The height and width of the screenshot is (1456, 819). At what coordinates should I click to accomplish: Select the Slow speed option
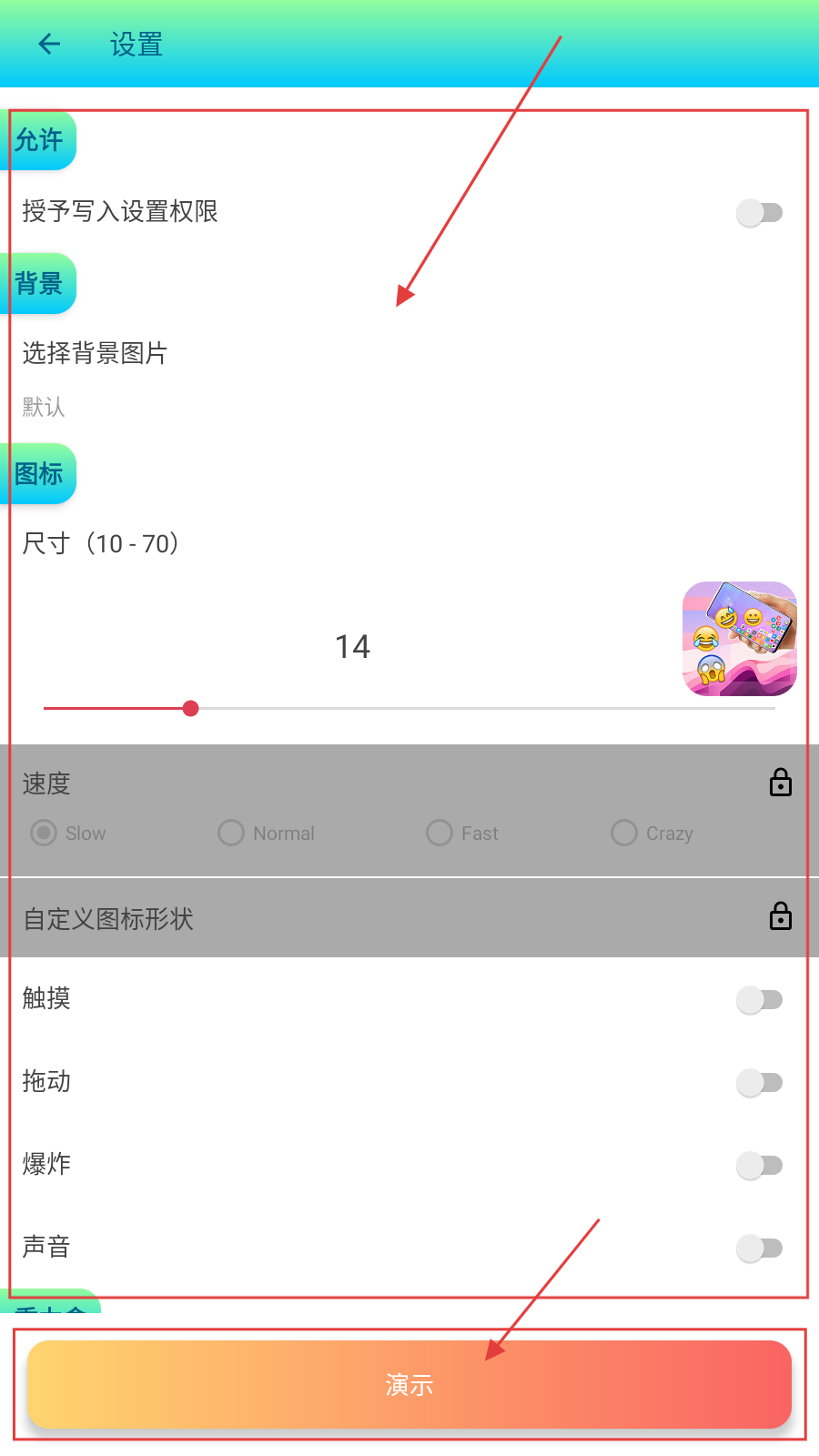pyautogui.click(x=44, y=833)
